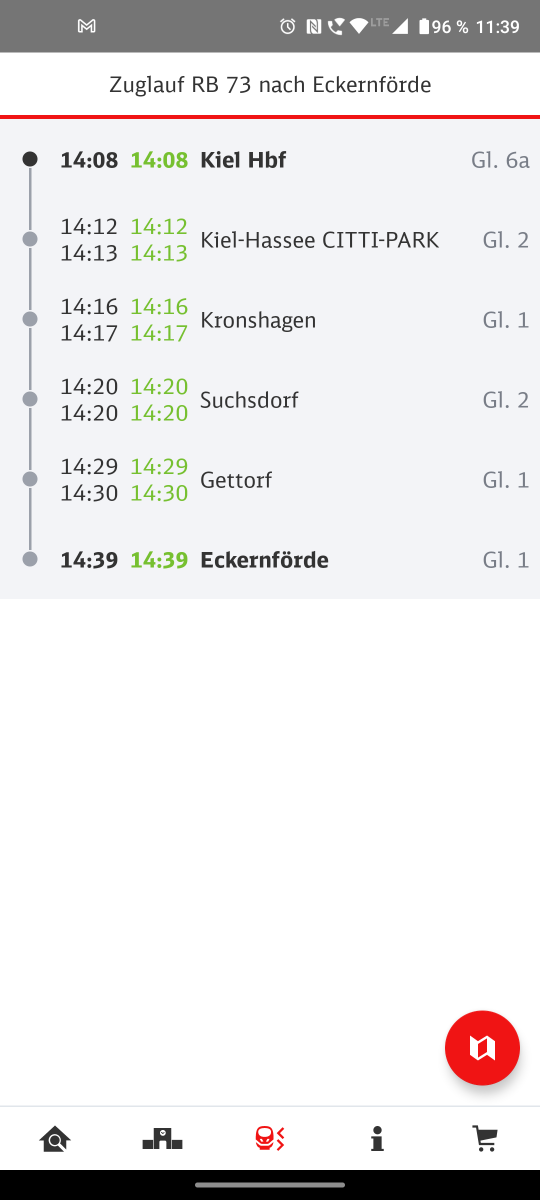The image size is (540, 1200).
Task: Select the Kiel-Hassee CITTI-PARK stop
Action: 270,240
